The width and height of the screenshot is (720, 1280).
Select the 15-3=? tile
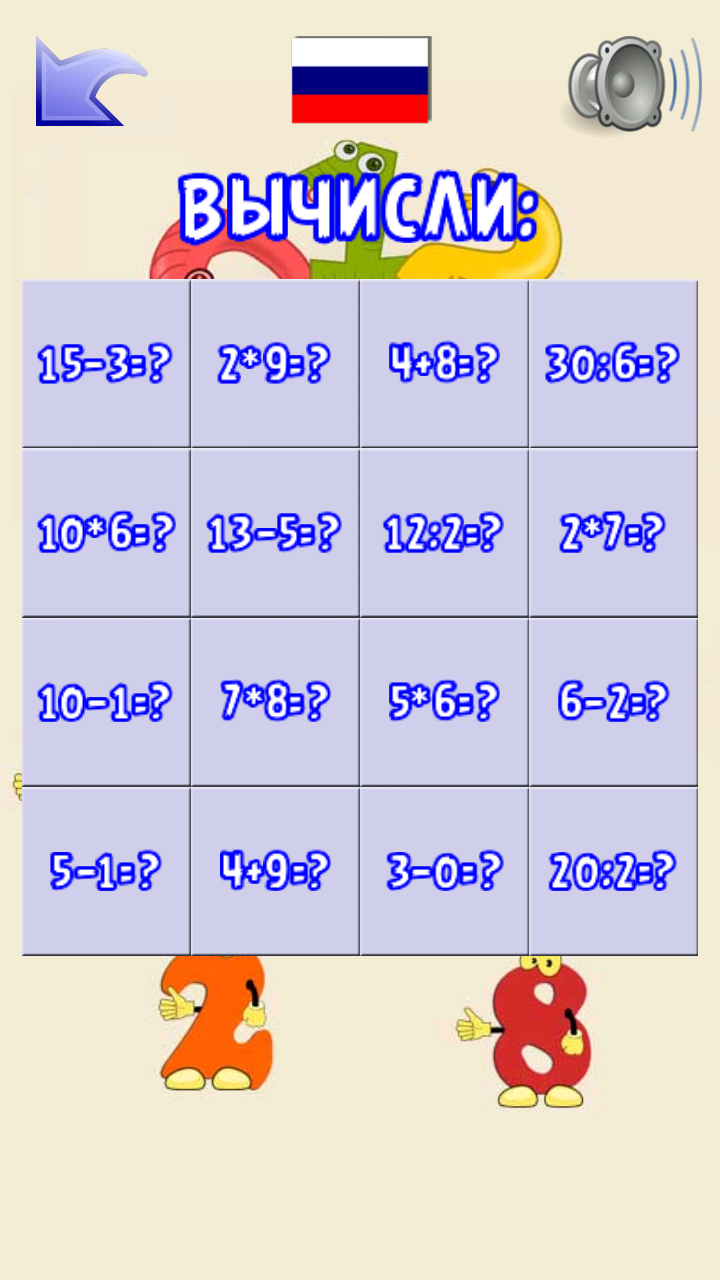click(x=106, y=363)
